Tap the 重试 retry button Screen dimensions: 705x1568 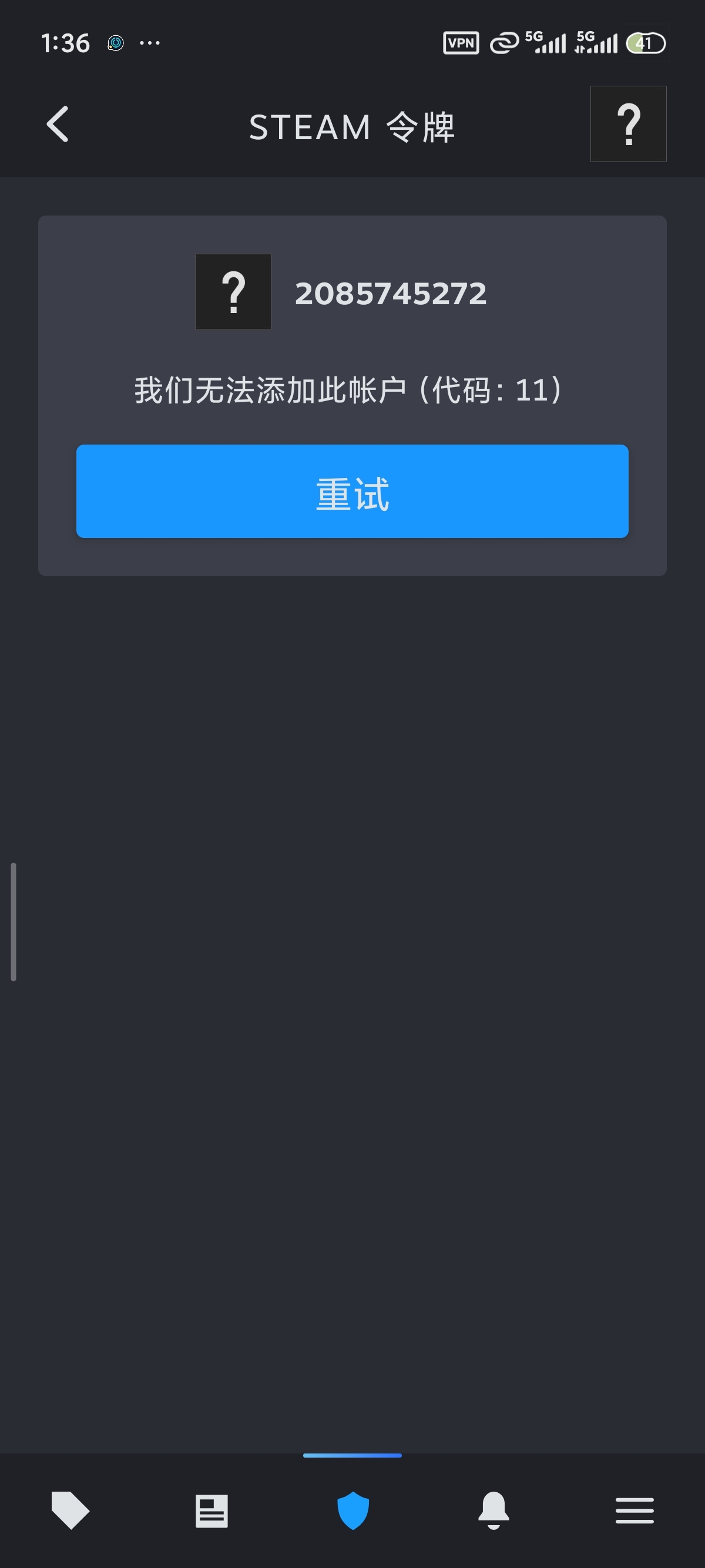tap(352, 491)
